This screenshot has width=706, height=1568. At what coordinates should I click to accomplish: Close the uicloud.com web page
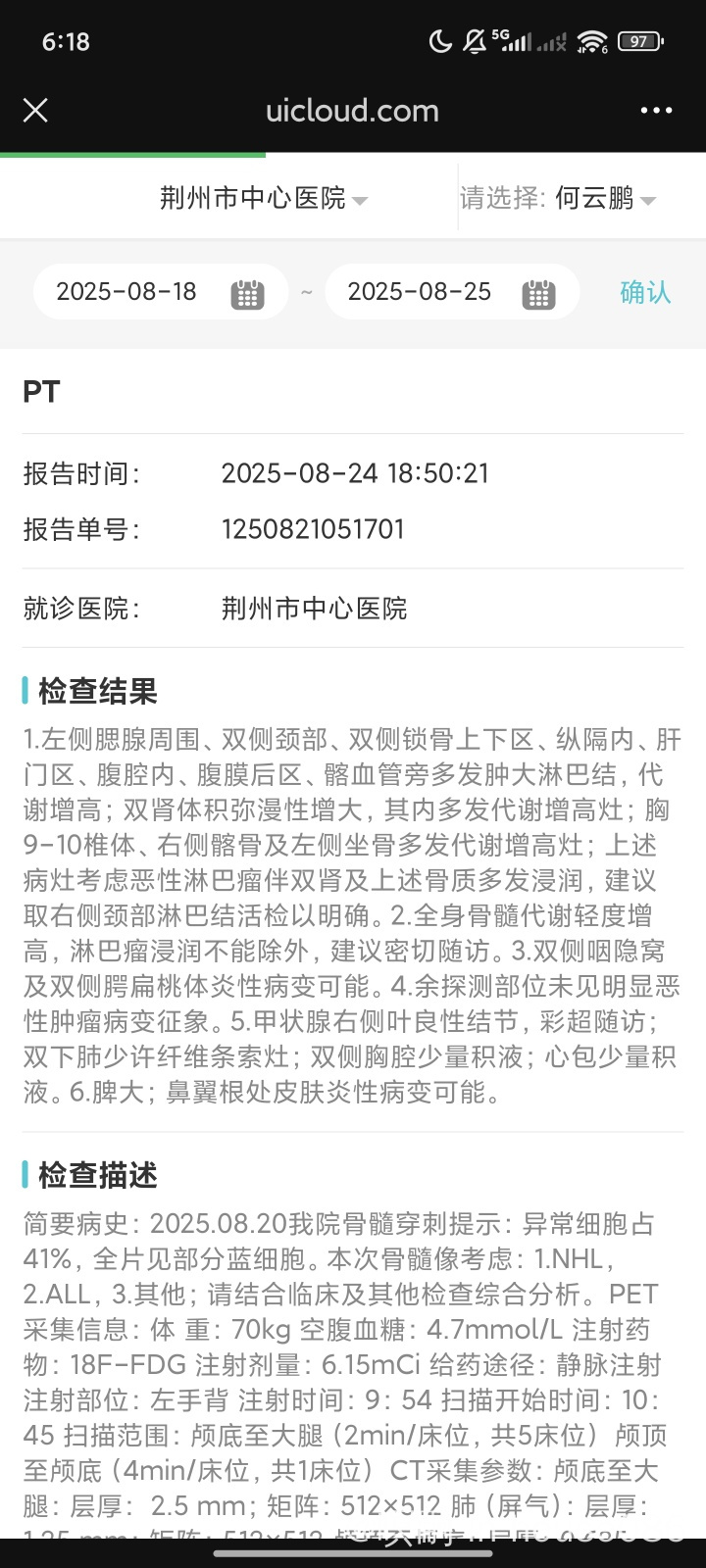[35, 110]
